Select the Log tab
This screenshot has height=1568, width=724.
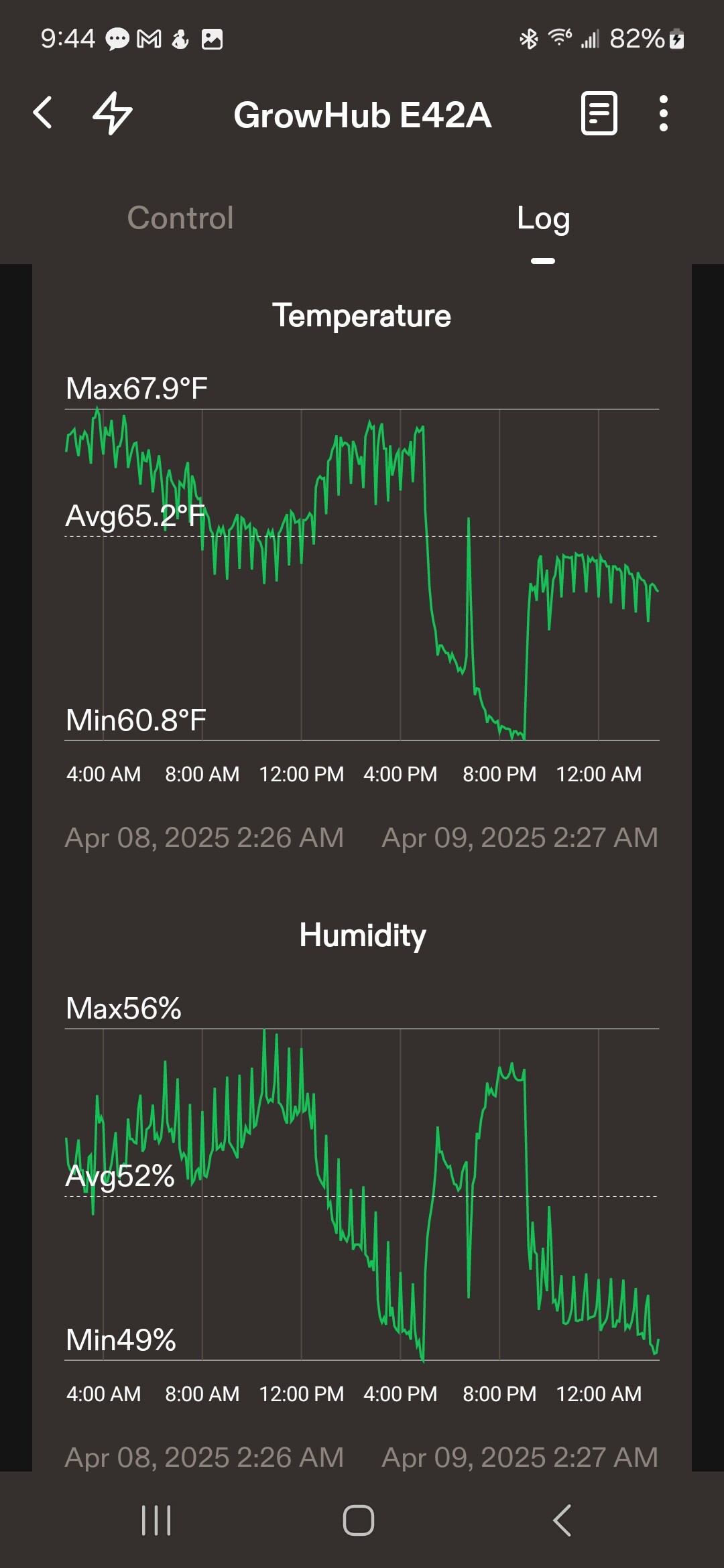click(x=543, y=219)
